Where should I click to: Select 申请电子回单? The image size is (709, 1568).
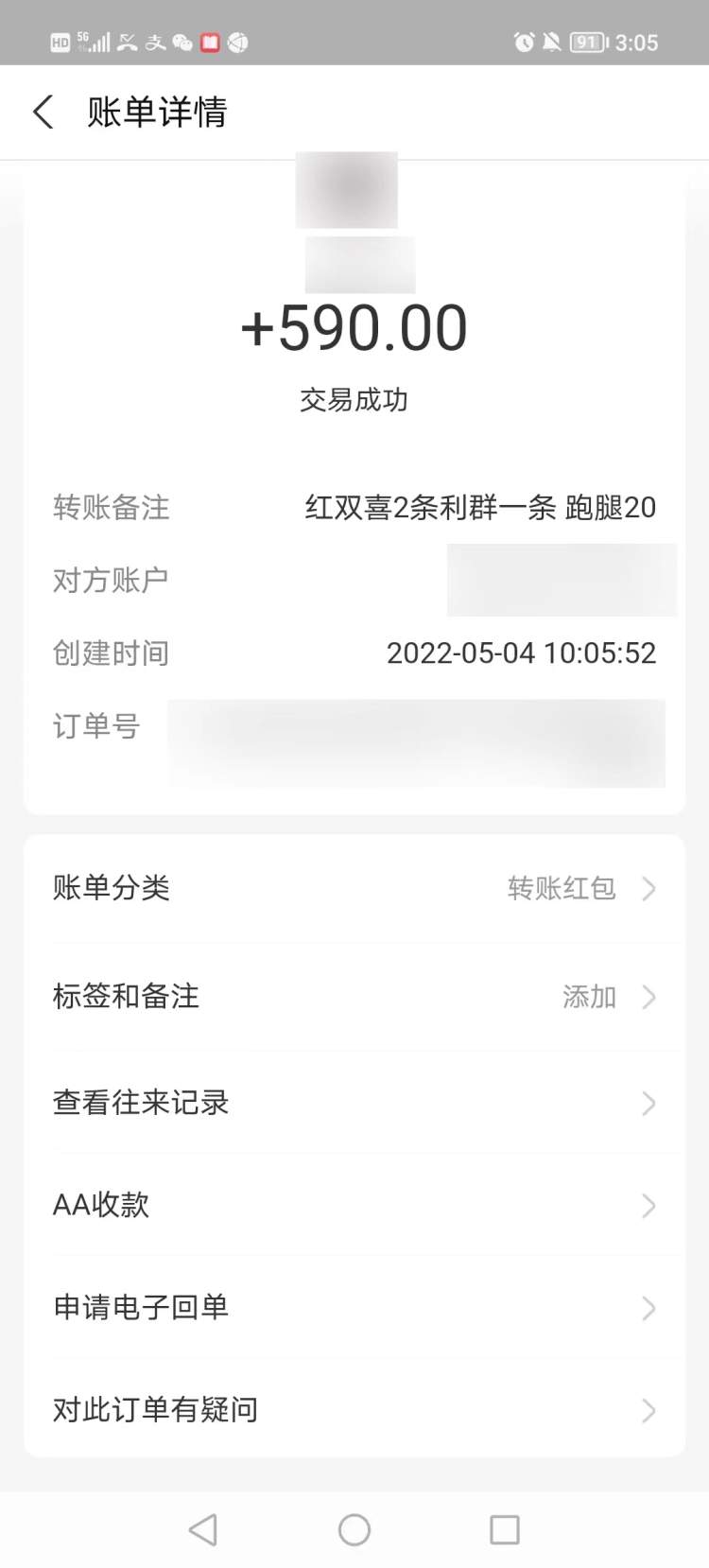(354, 1307)
